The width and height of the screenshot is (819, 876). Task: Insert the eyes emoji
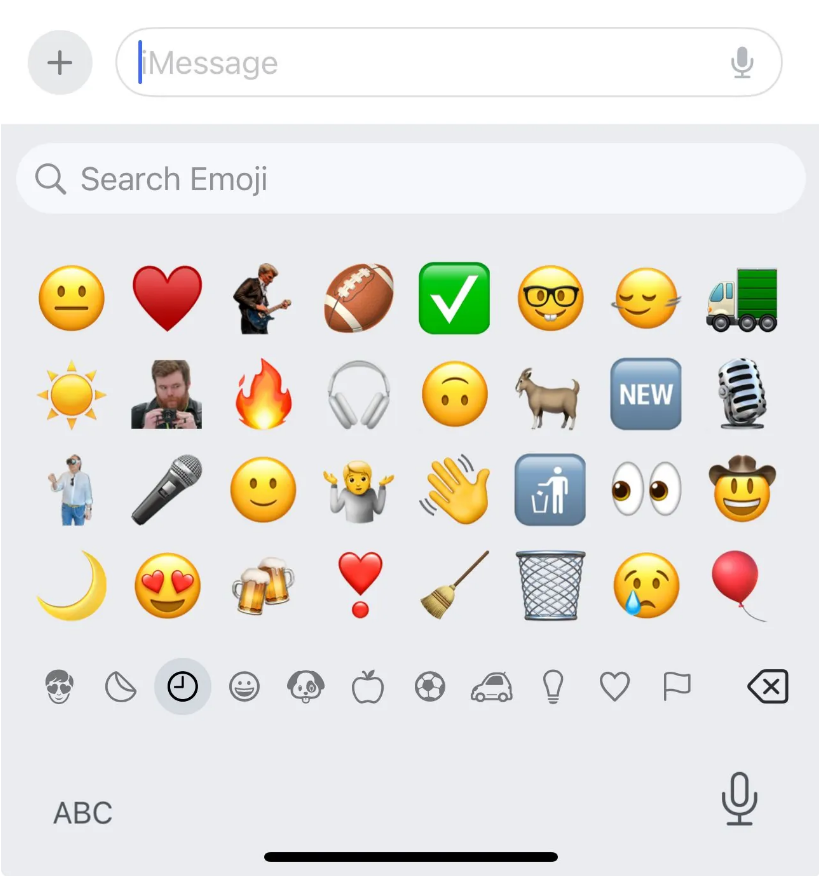pos(646,491)
